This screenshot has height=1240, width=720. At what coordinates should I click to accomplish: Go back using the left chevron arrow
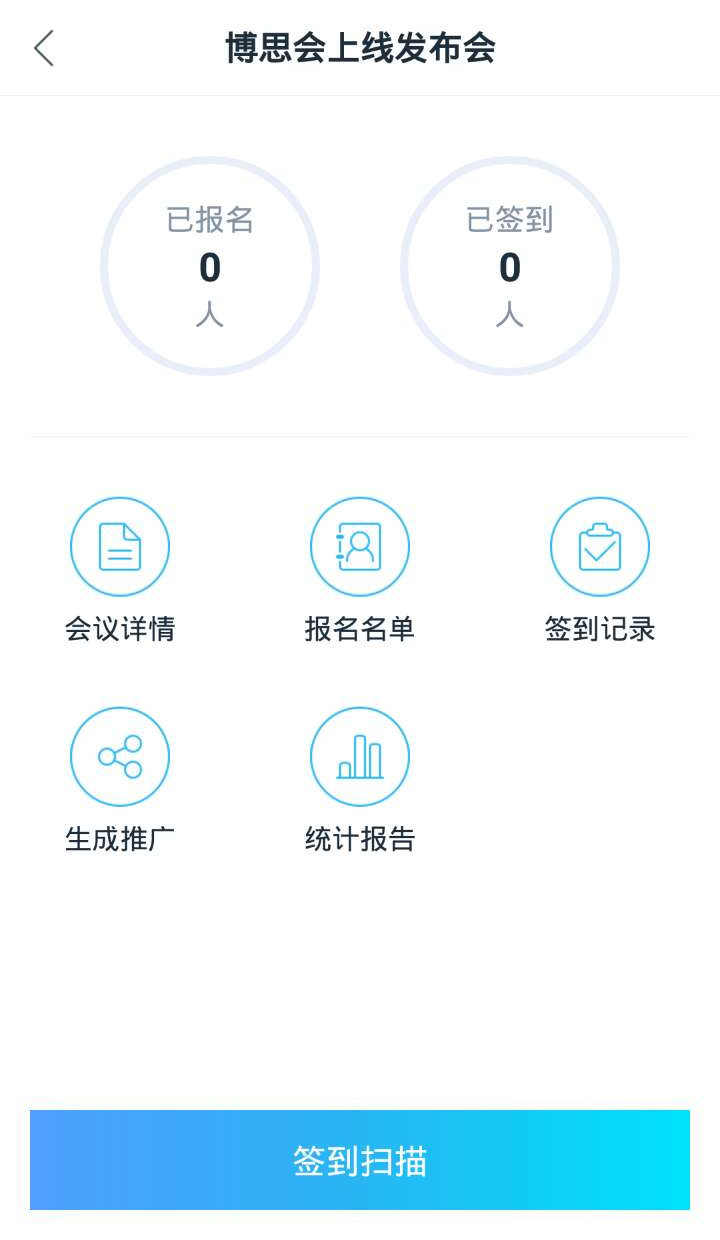[x=43, y=48]
